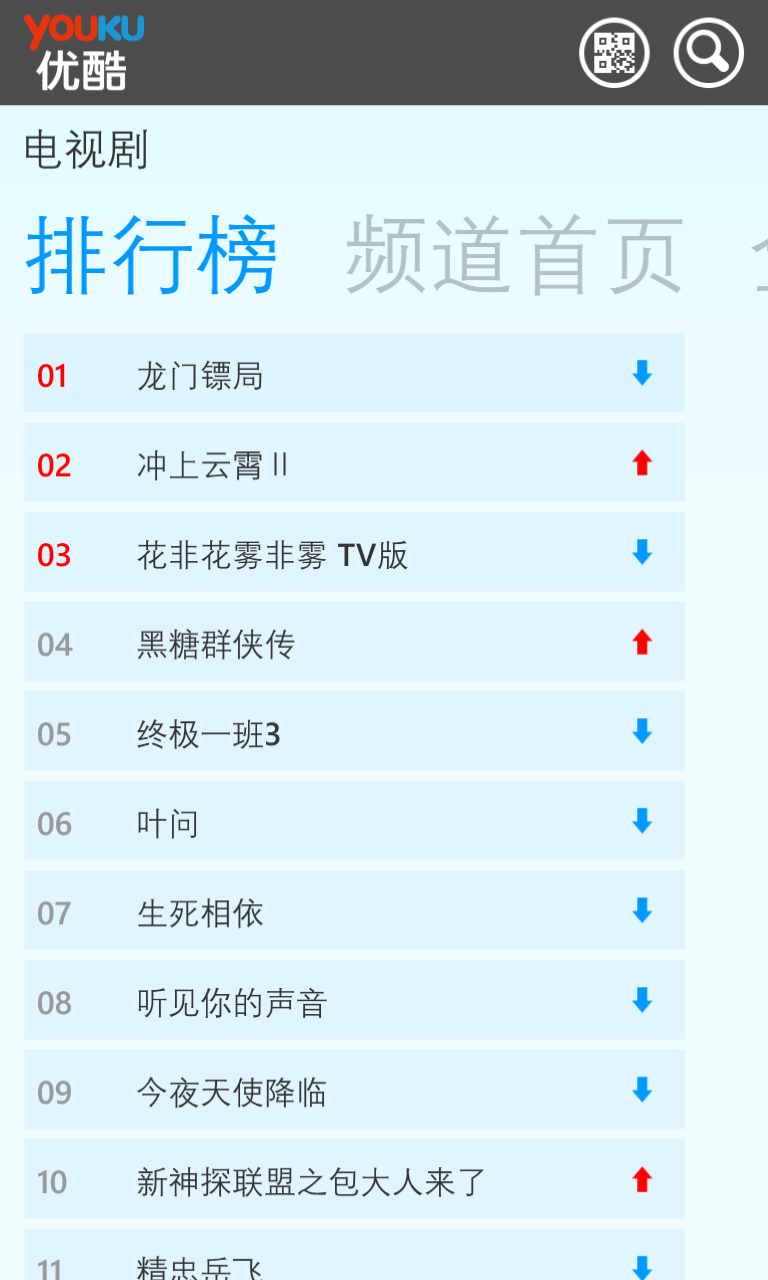
Task: Open 新神探联盟之包大人来了
Action: pos(354,1180)
